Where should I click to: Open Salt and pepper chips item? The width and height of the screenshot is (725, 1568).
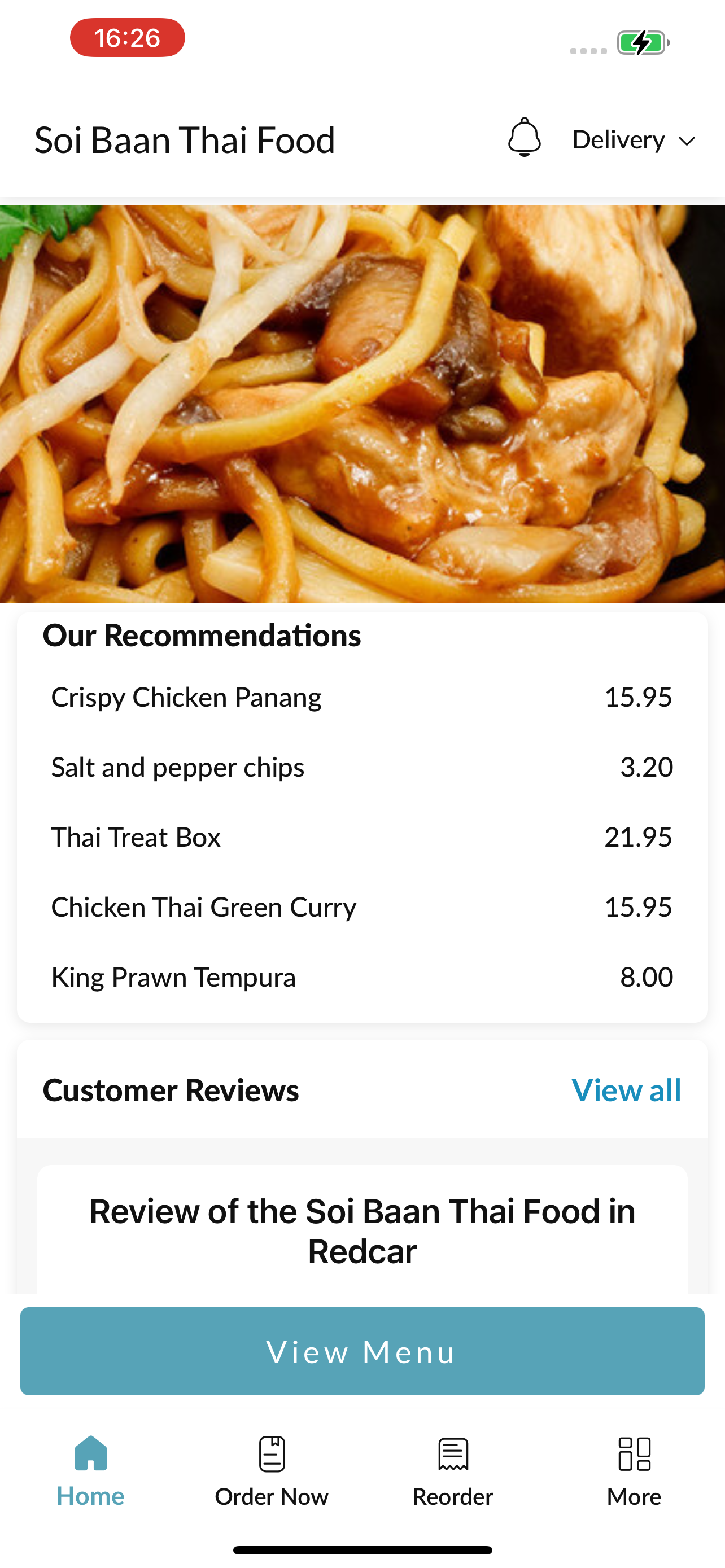[x=362, y=767]
